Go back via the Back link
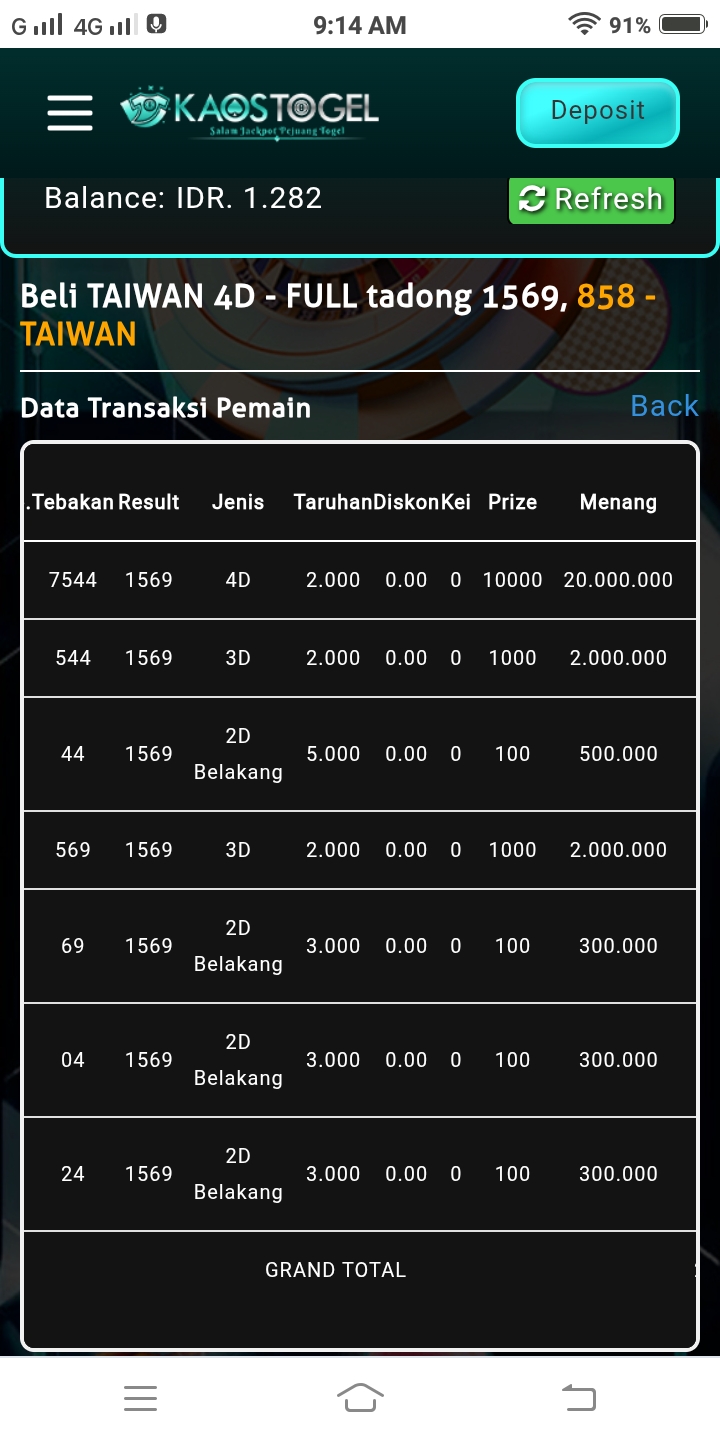720x1440 pixels. [x=664, y=406]
